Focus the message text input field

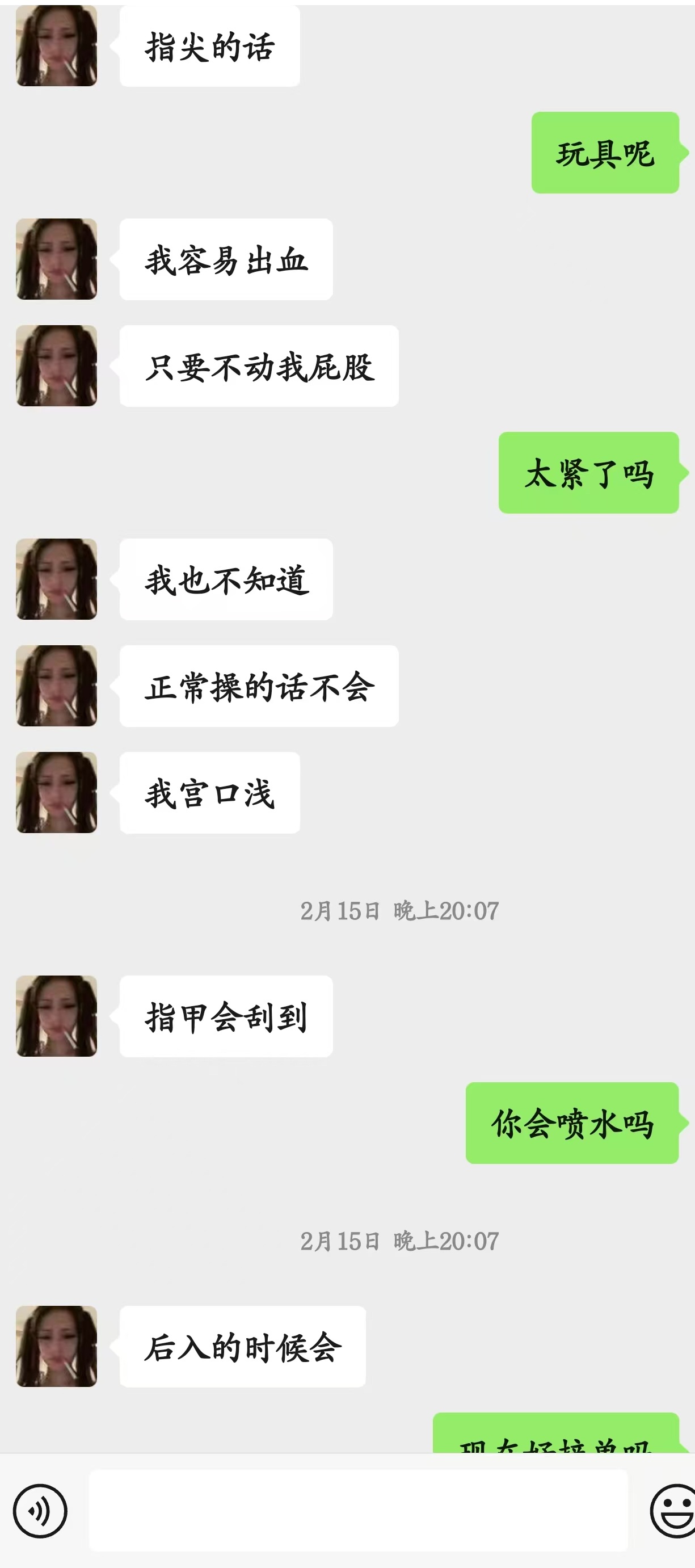click(358, 1510)
